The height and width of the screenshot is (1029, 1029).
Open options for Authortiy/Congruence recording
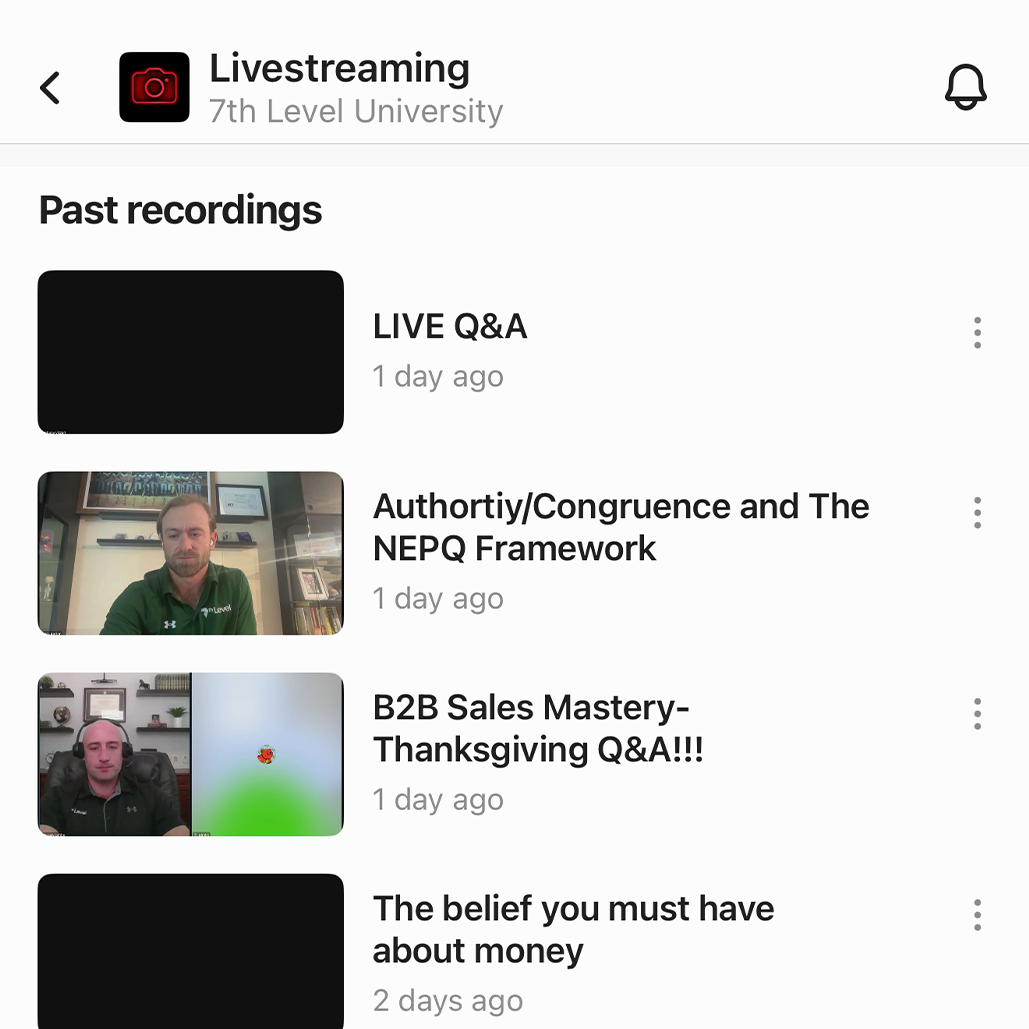pyautogui.click(x=977, y=513)
